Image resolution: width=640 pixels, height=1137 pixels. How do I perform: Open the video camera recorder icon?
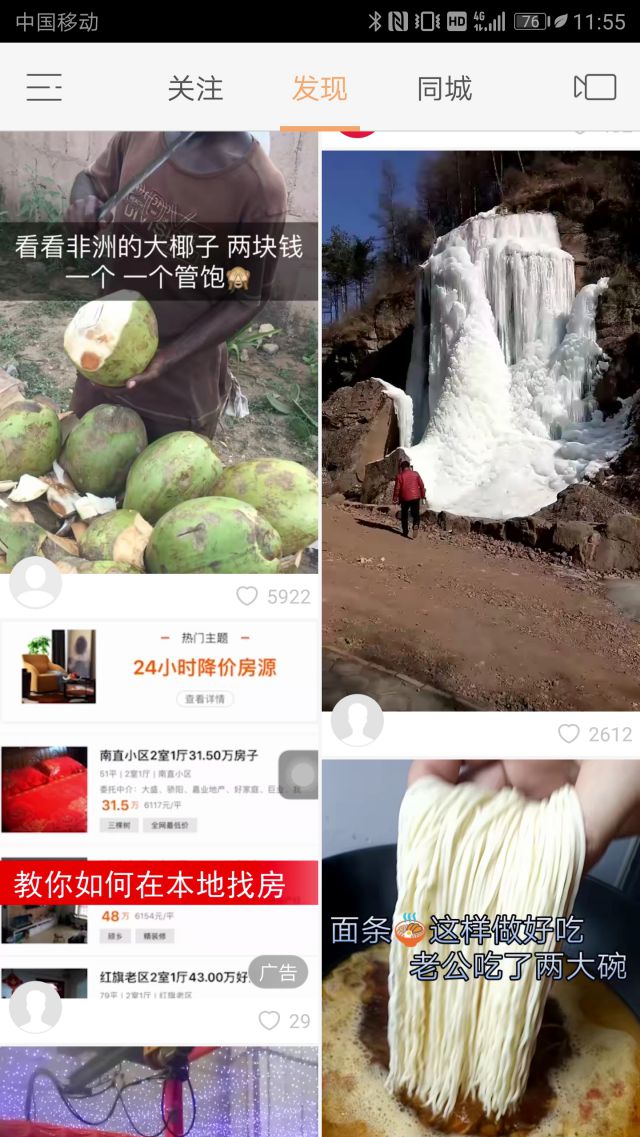coord(595,88)
